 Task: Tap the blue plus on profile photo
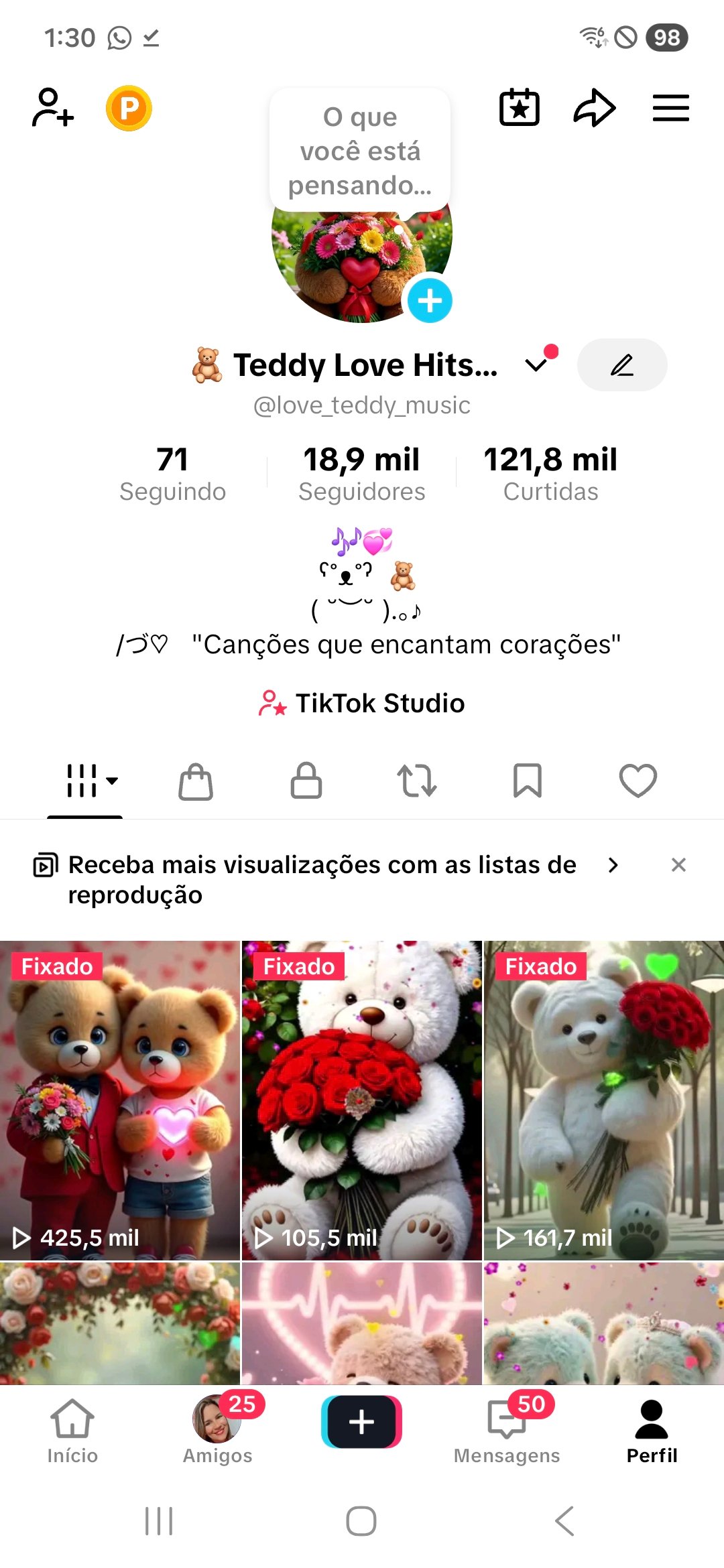(x=430, y=300)
